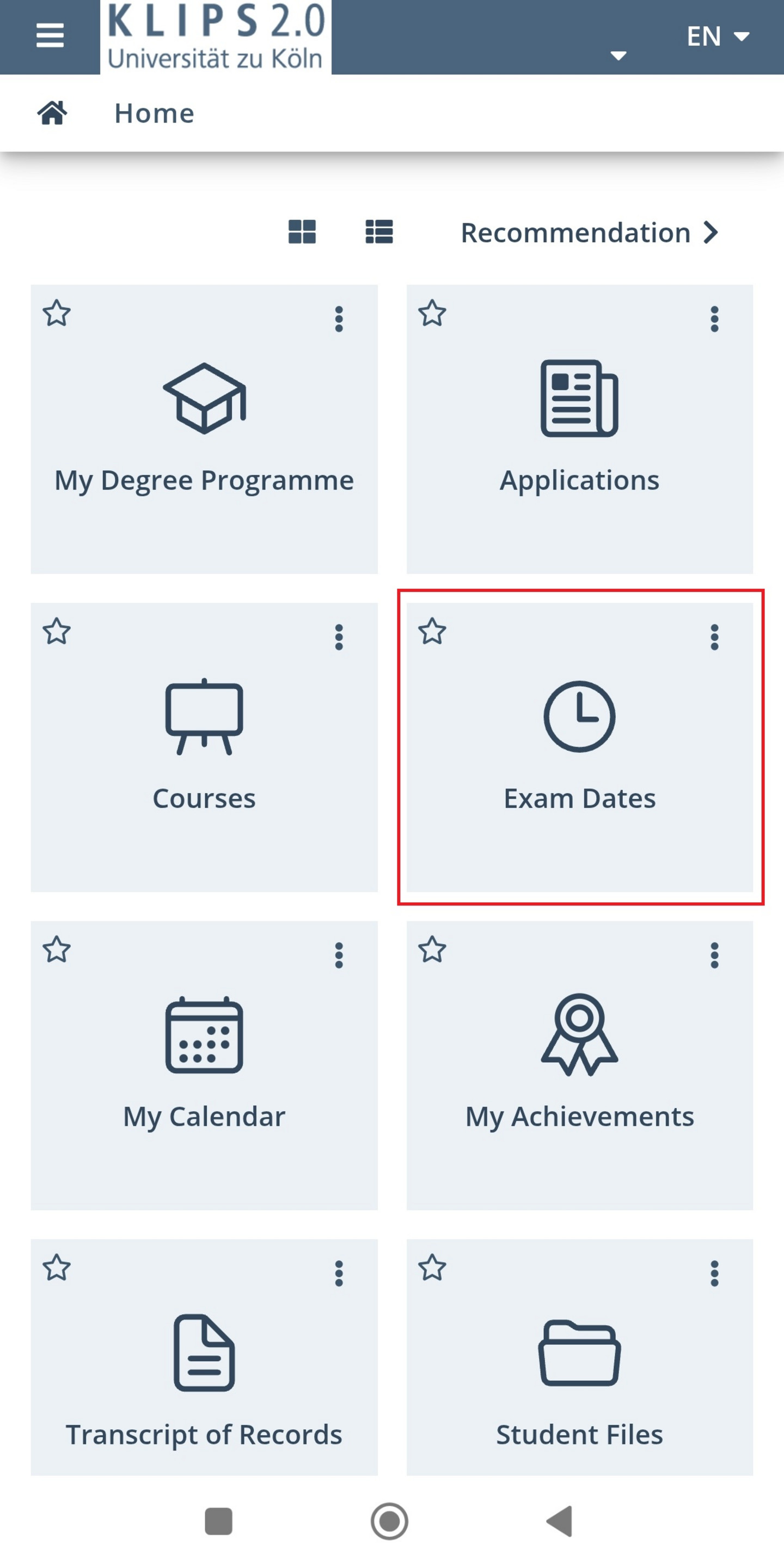Switch to list view layout

(379, 232)
